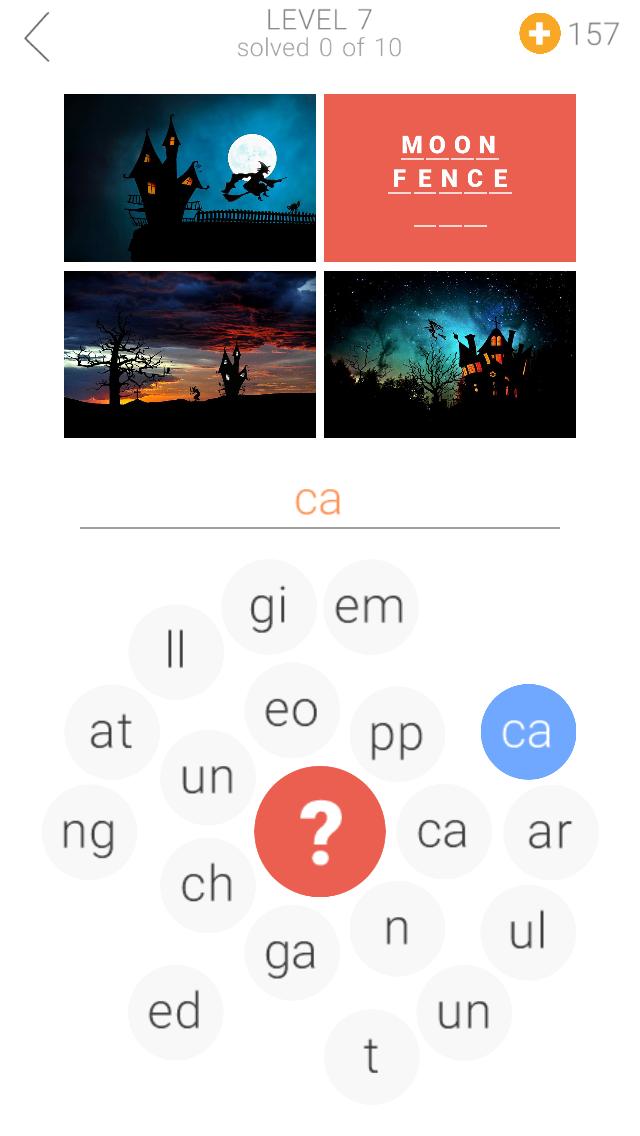Go back using the top-left arrow
This screenshot has width=640, height=1136.
click(x=37, y=37)
